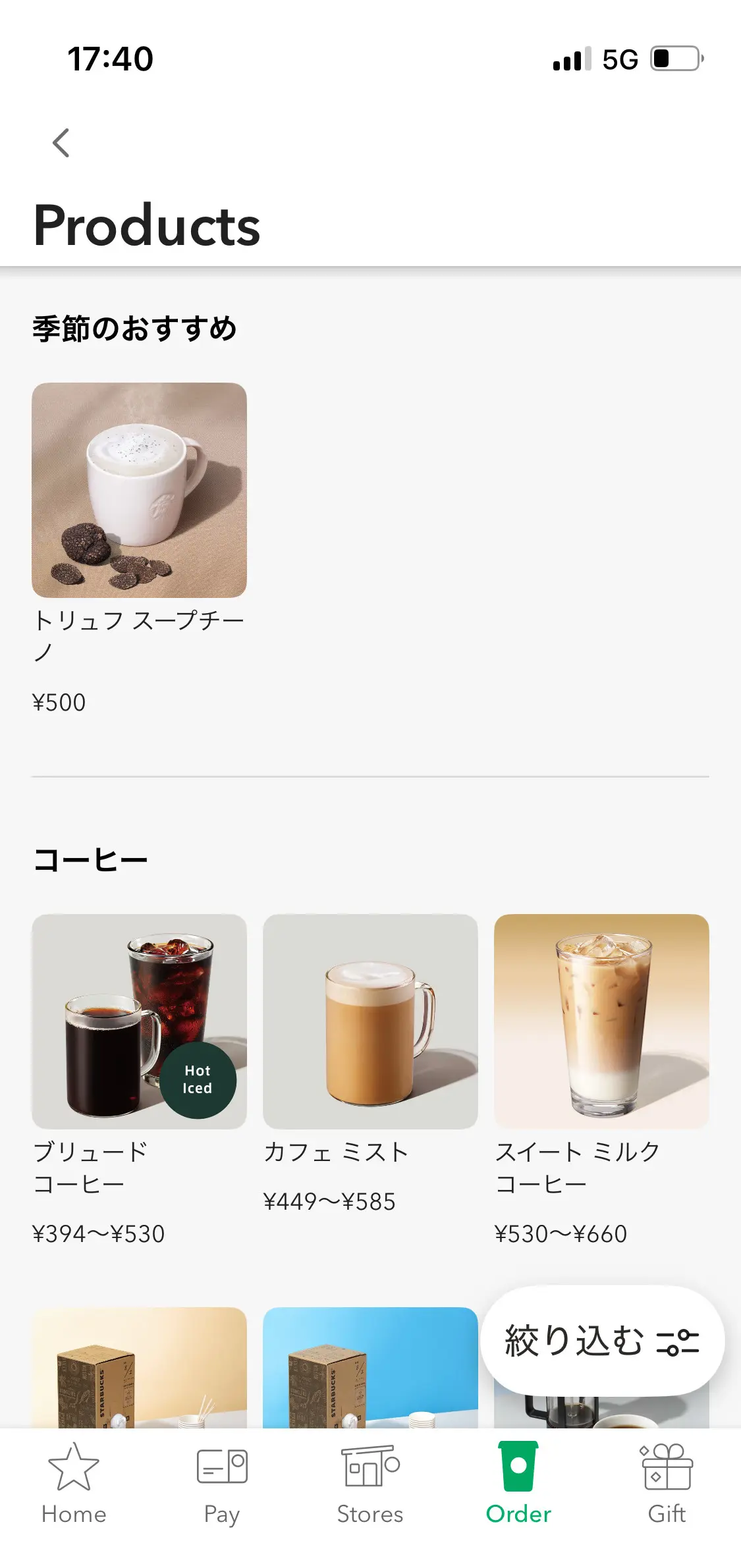View the カフェ ミスト product
Screen dimensions: 741x1568
[x=370, y=1021]
